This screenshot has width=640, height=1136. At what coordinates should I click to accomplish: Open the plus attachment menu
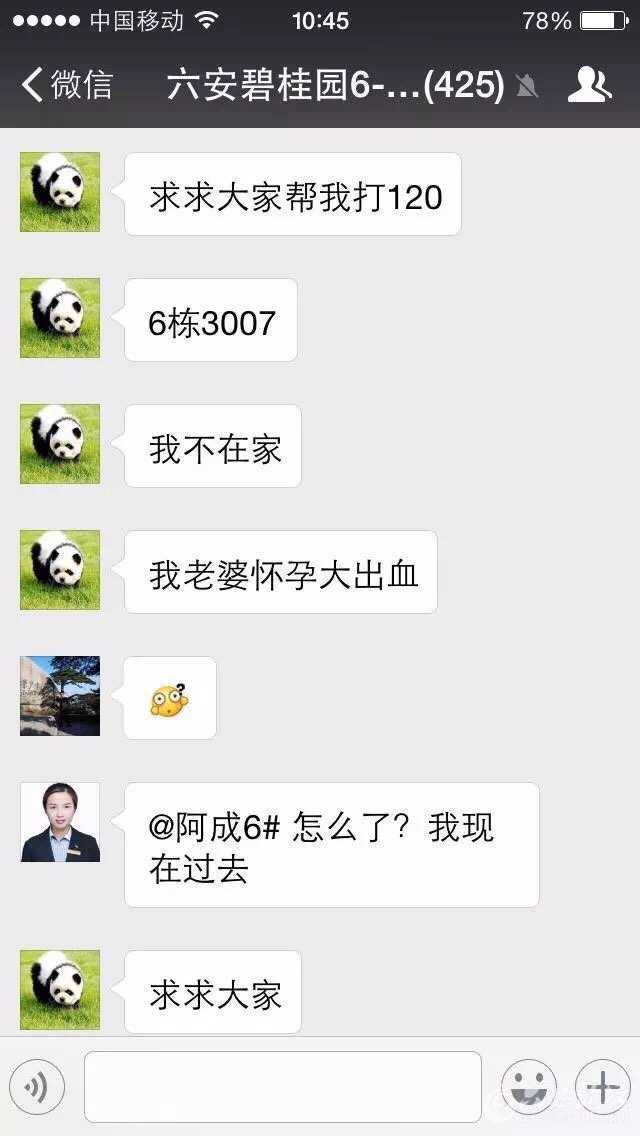click(602, 1087)
